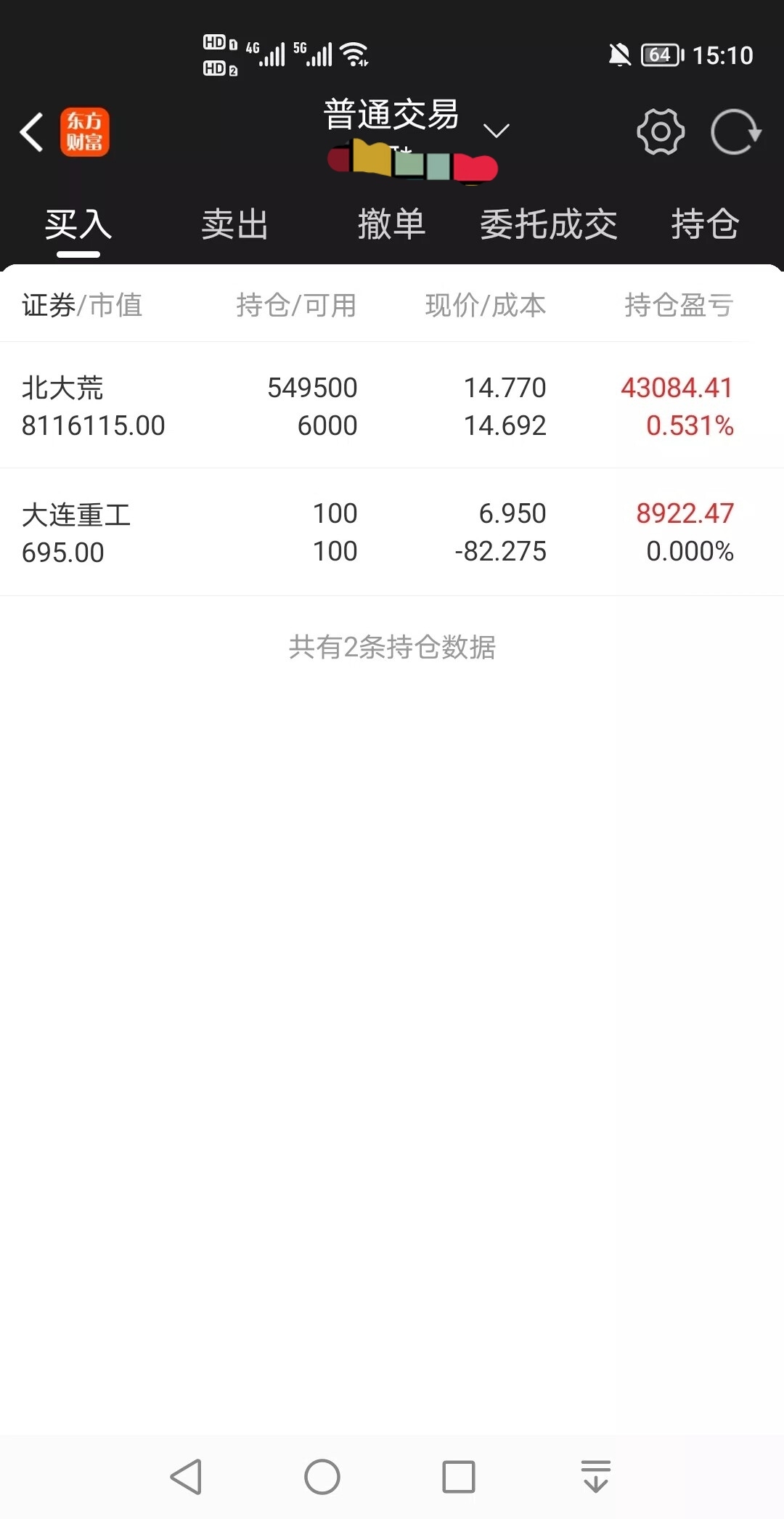Select the 买入 tab
784x1519 pixels.
[78, 224]
